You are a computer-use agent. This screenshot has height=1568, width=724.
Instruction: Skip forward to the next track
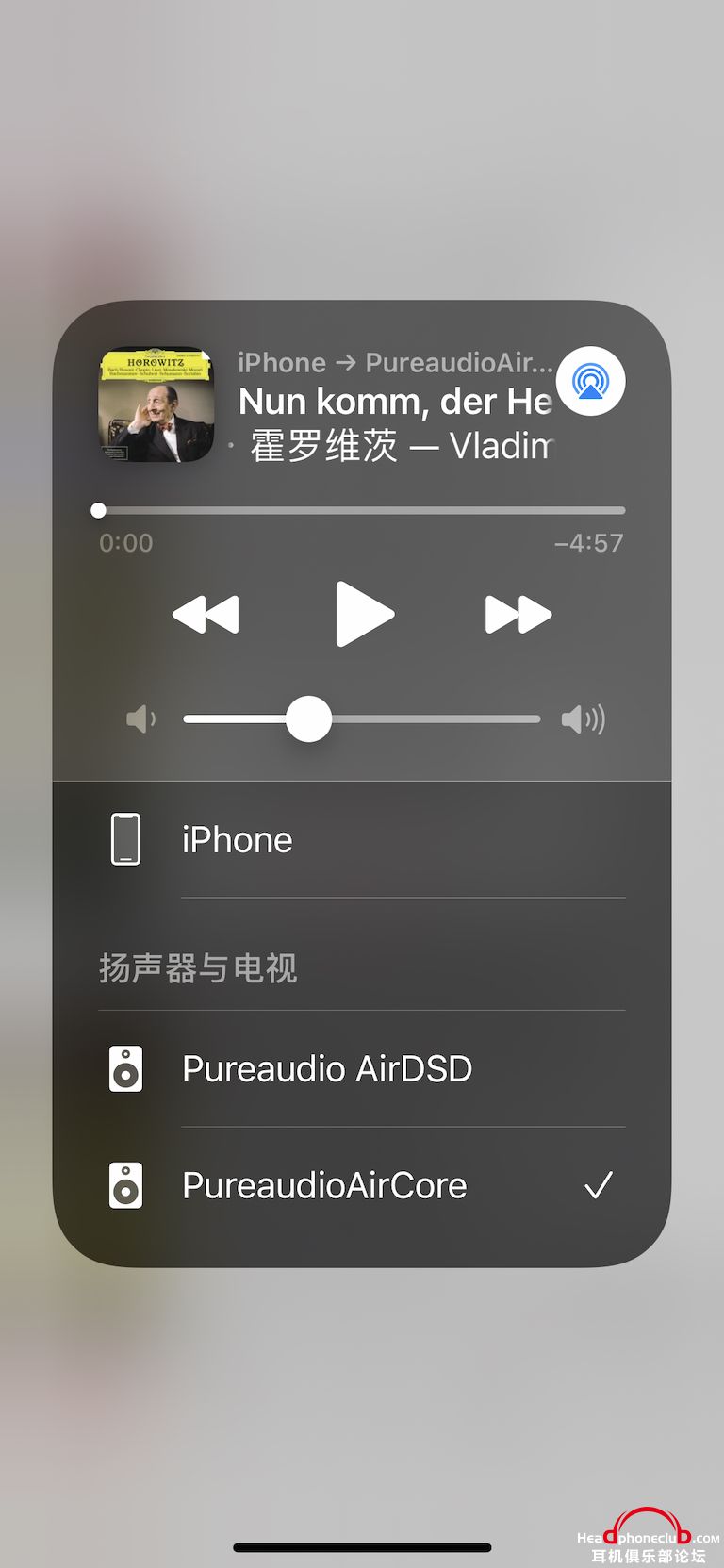click(518, 615)
